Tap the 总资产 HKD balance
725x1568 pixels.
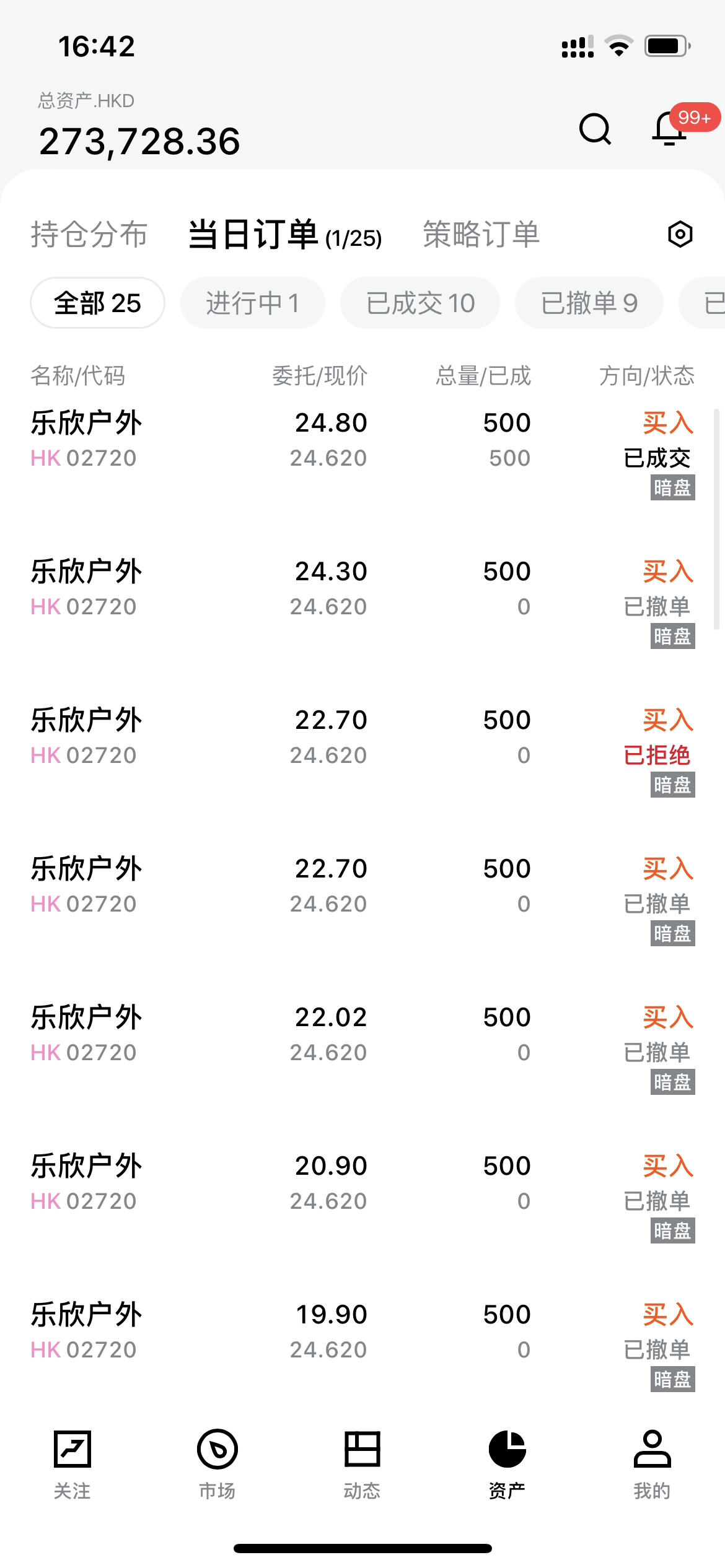point(139,141)
